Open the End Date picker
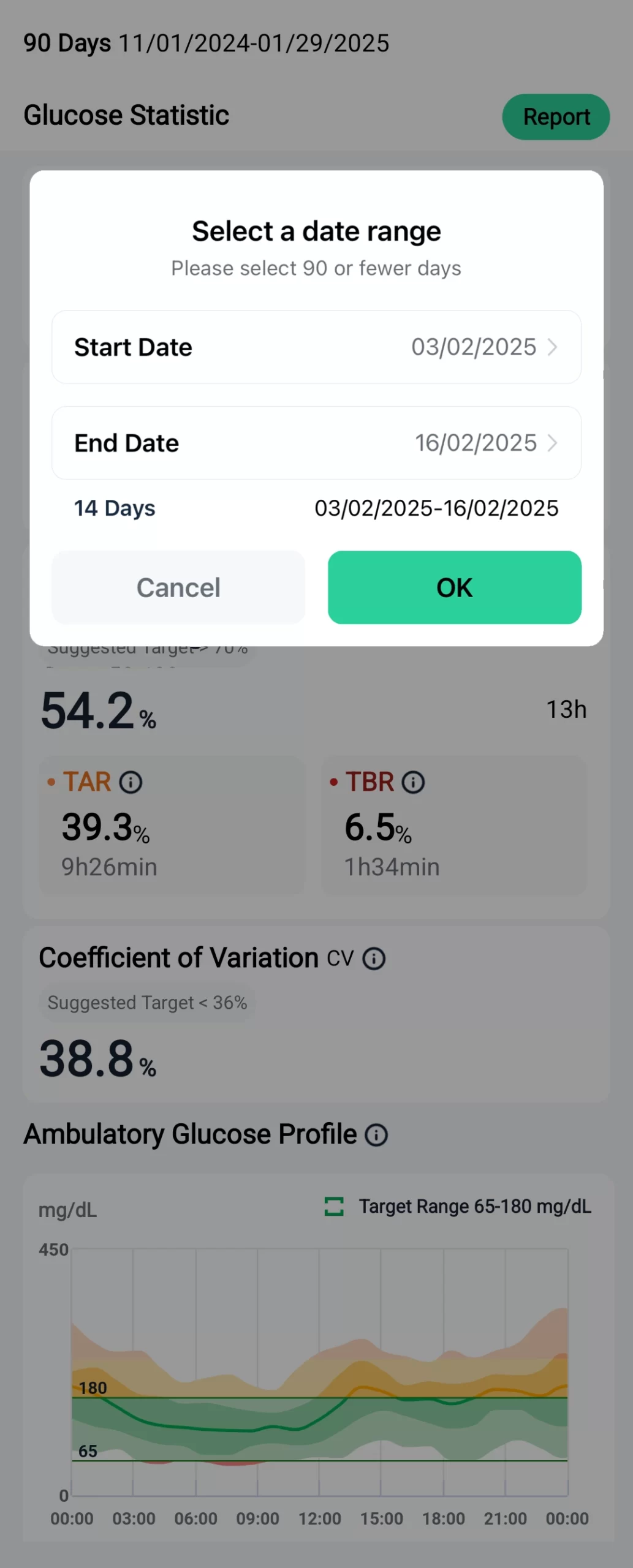The height and width of the screenshot is (1568, 633). point(316,443)
